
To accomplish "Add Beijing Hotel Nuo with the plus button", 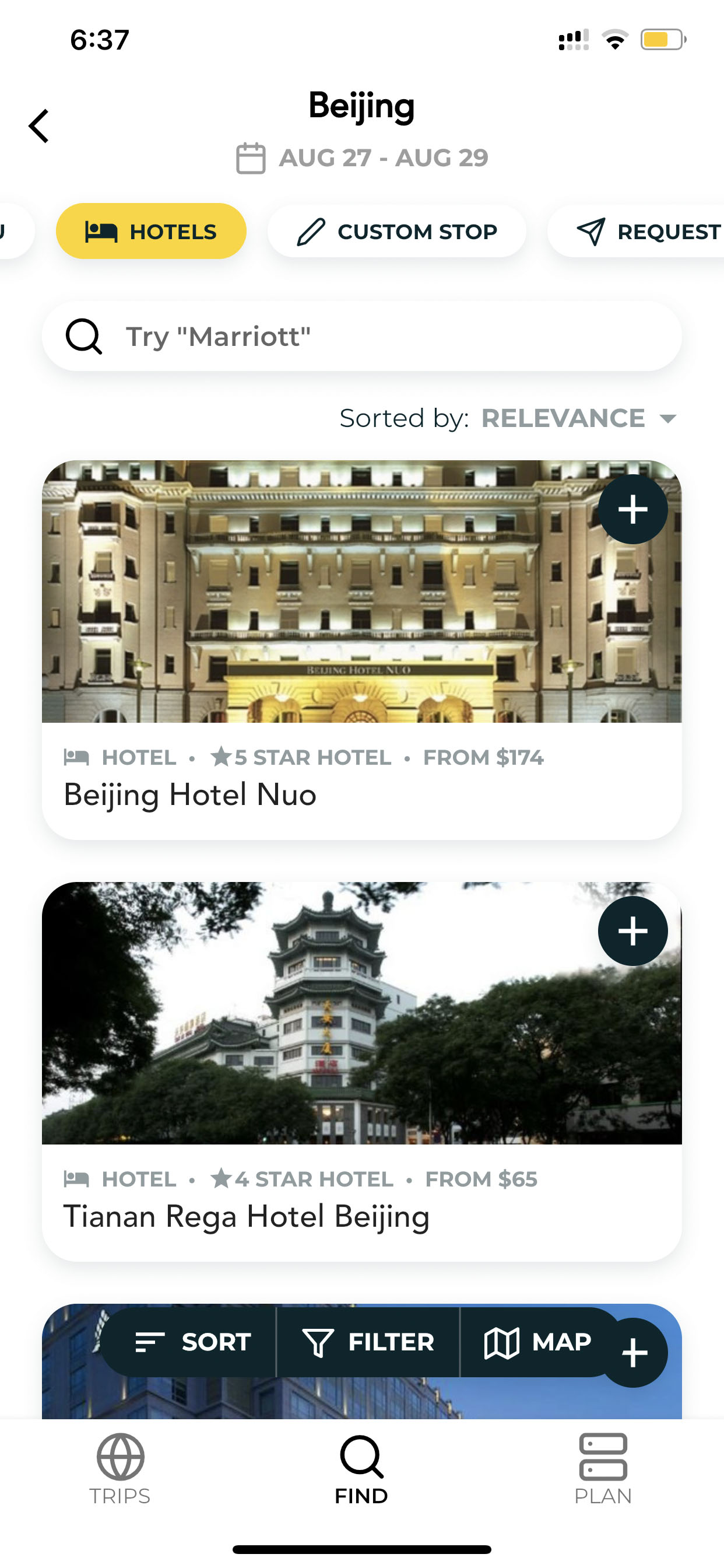I will [632, 509].
